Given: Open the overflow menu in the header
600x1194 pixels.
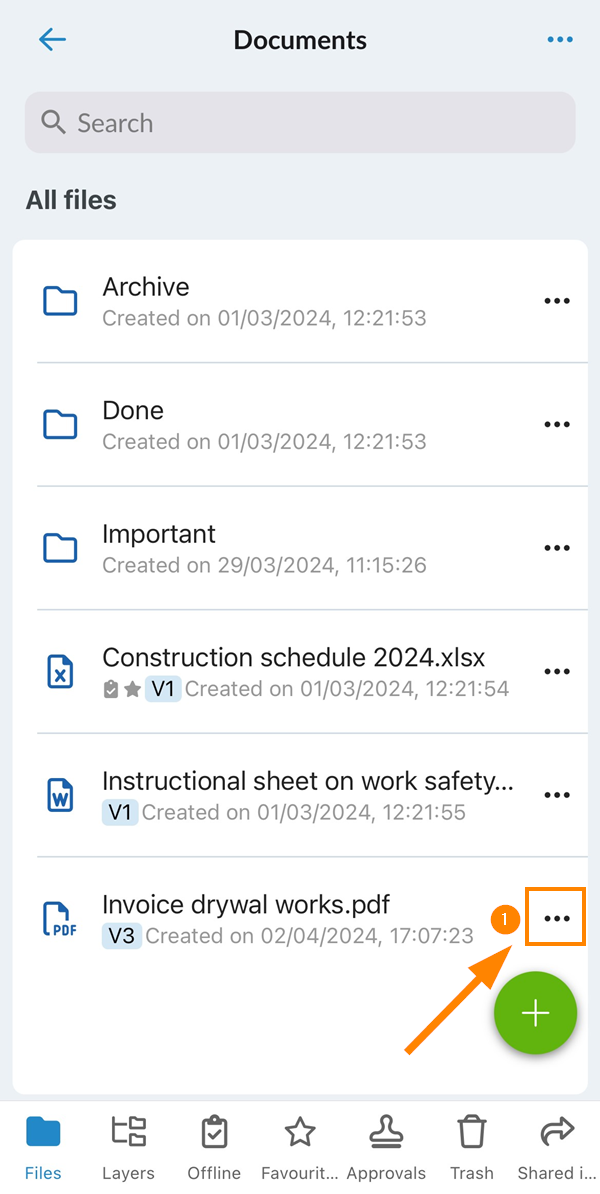Looking at the screenshot, I should tap(559, 40).
